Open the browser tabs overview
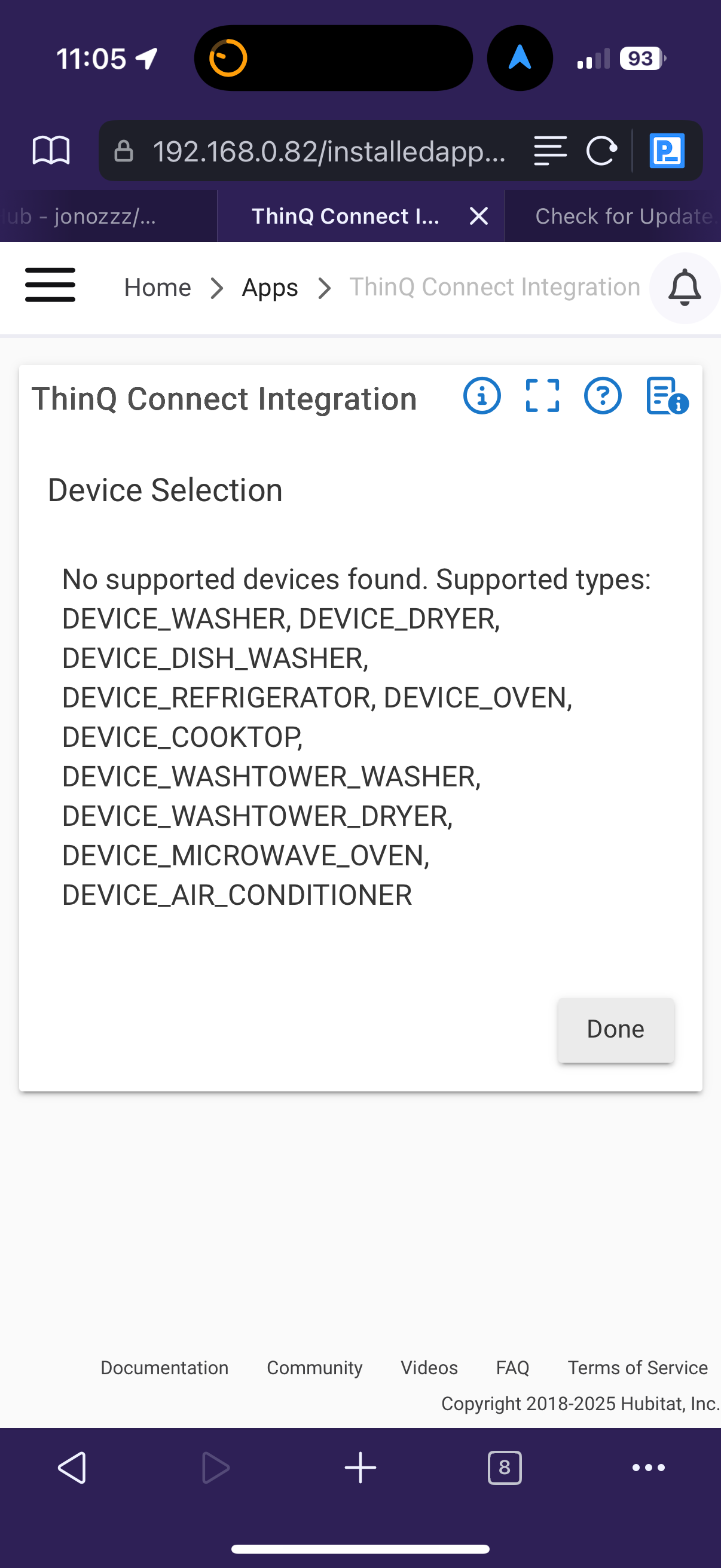The image size is (721, 1568). tap(505, 1468)
